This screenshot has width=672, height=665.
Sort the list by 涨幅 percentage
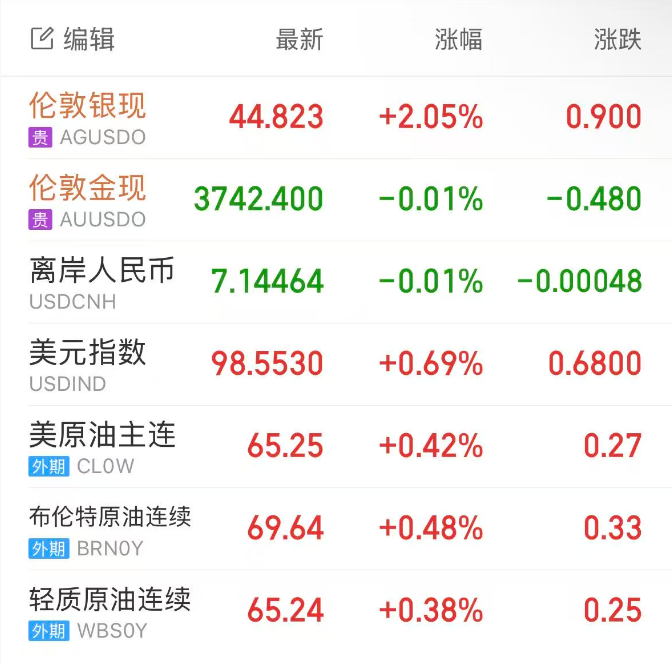click(458, 40)
